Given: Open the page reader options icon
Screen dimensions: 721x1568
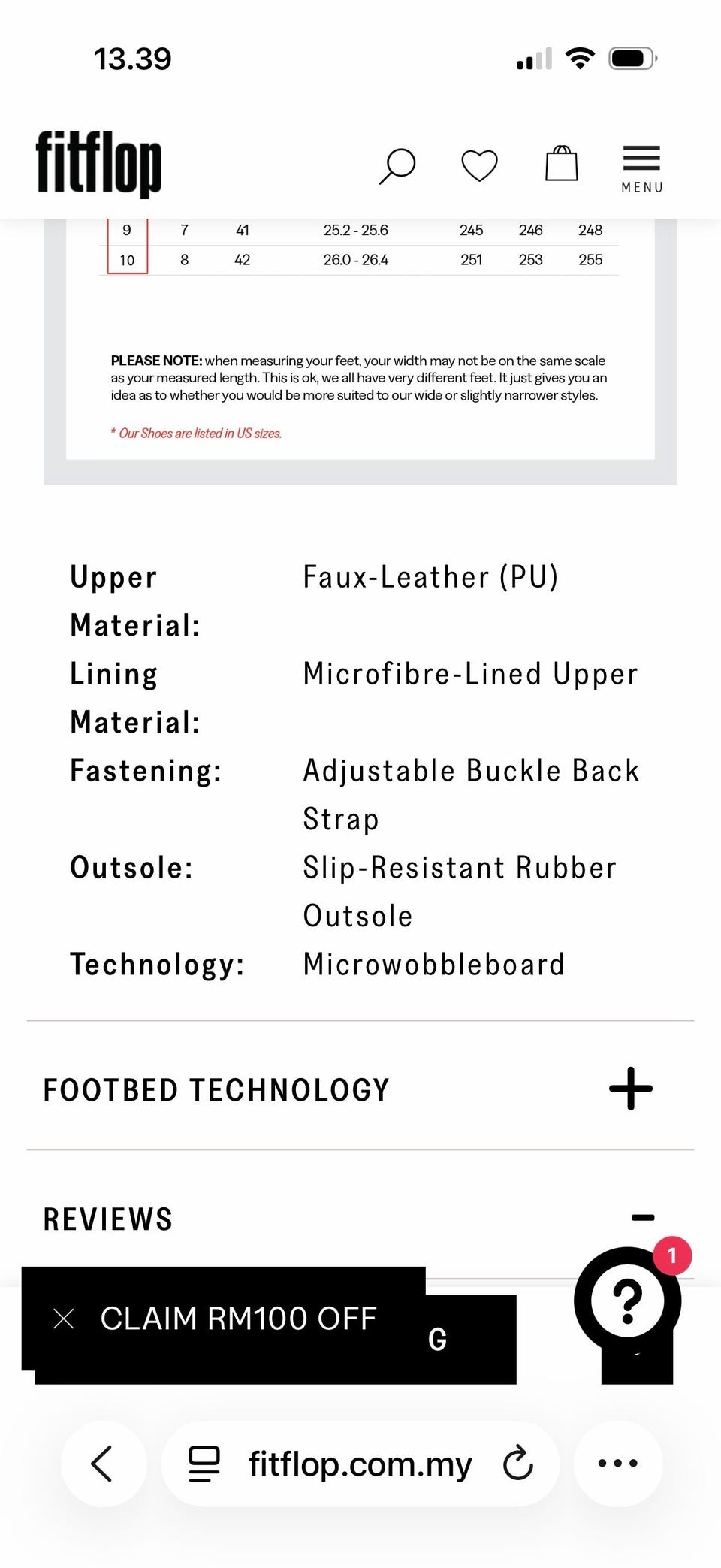Looking at the screenshot, I should point(204,1464).
